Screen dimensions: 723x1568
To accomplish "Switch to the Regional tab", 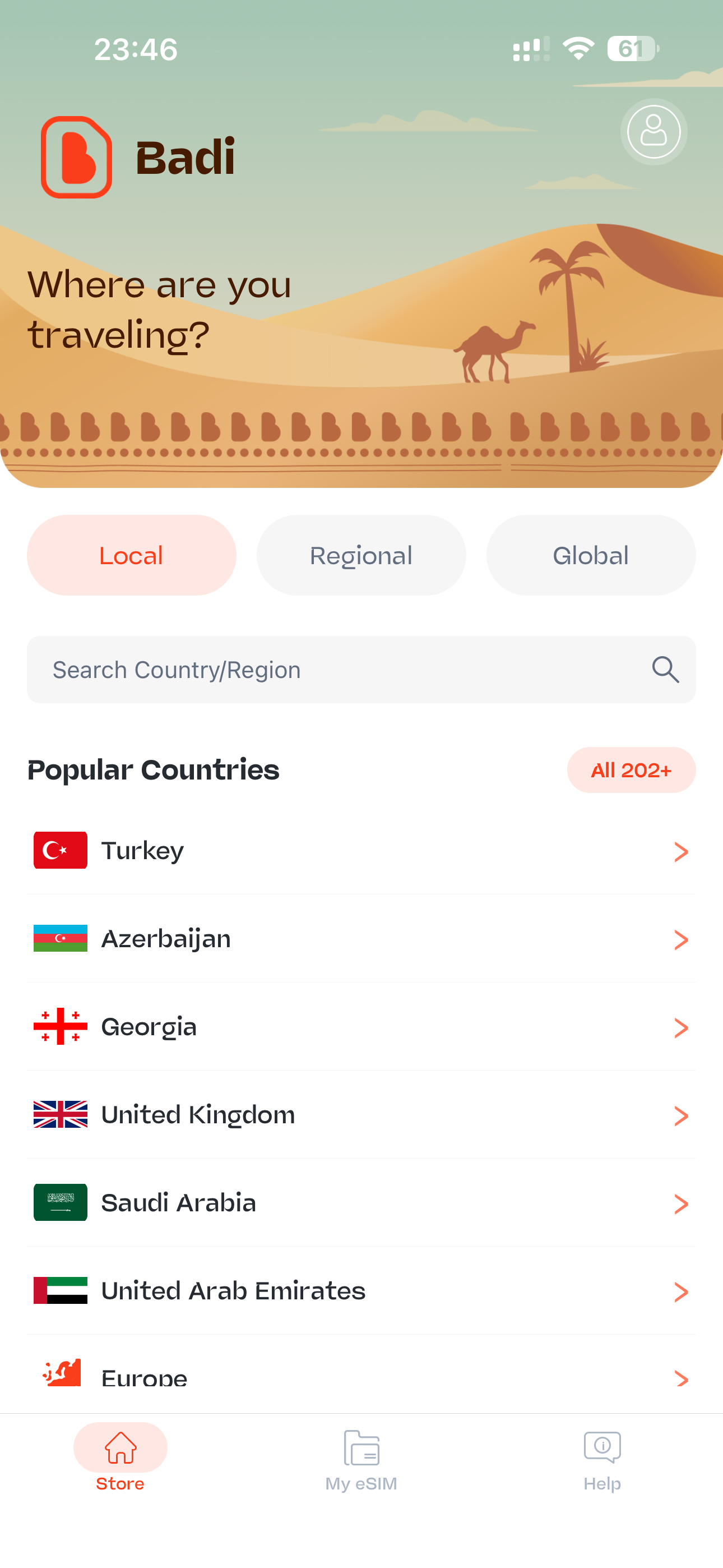I will pyautogui.click(x=361, y=555).
